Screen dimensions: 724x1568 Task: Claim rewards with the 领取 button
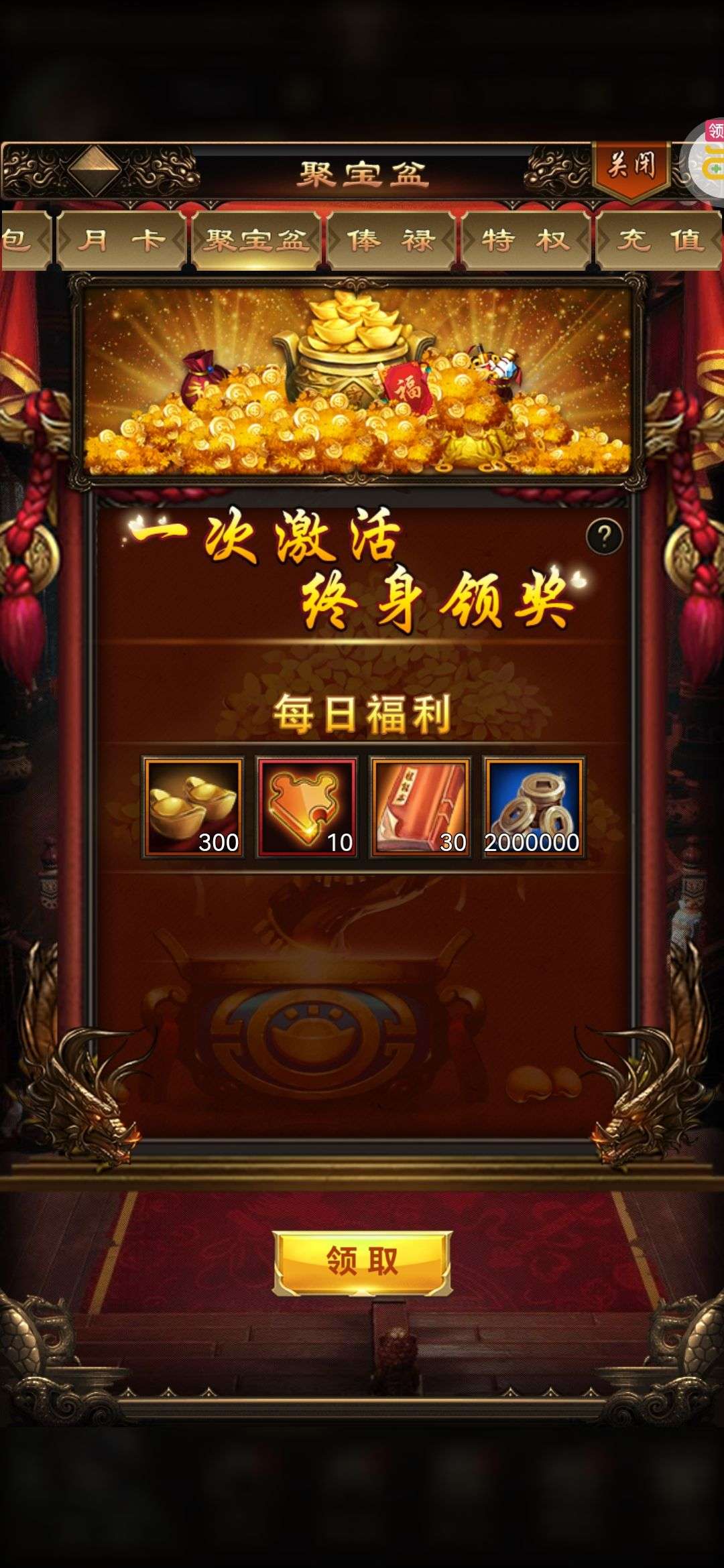(363, 1262)
